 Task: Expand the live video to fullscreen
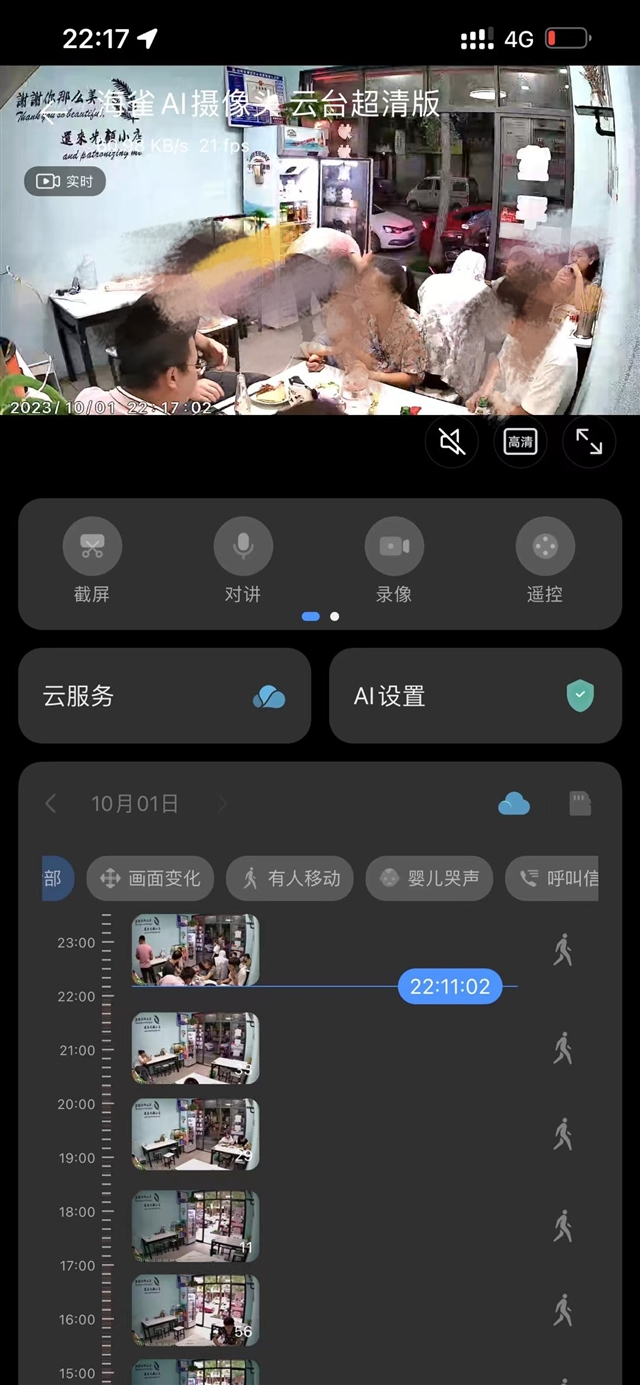pos(589,442)
